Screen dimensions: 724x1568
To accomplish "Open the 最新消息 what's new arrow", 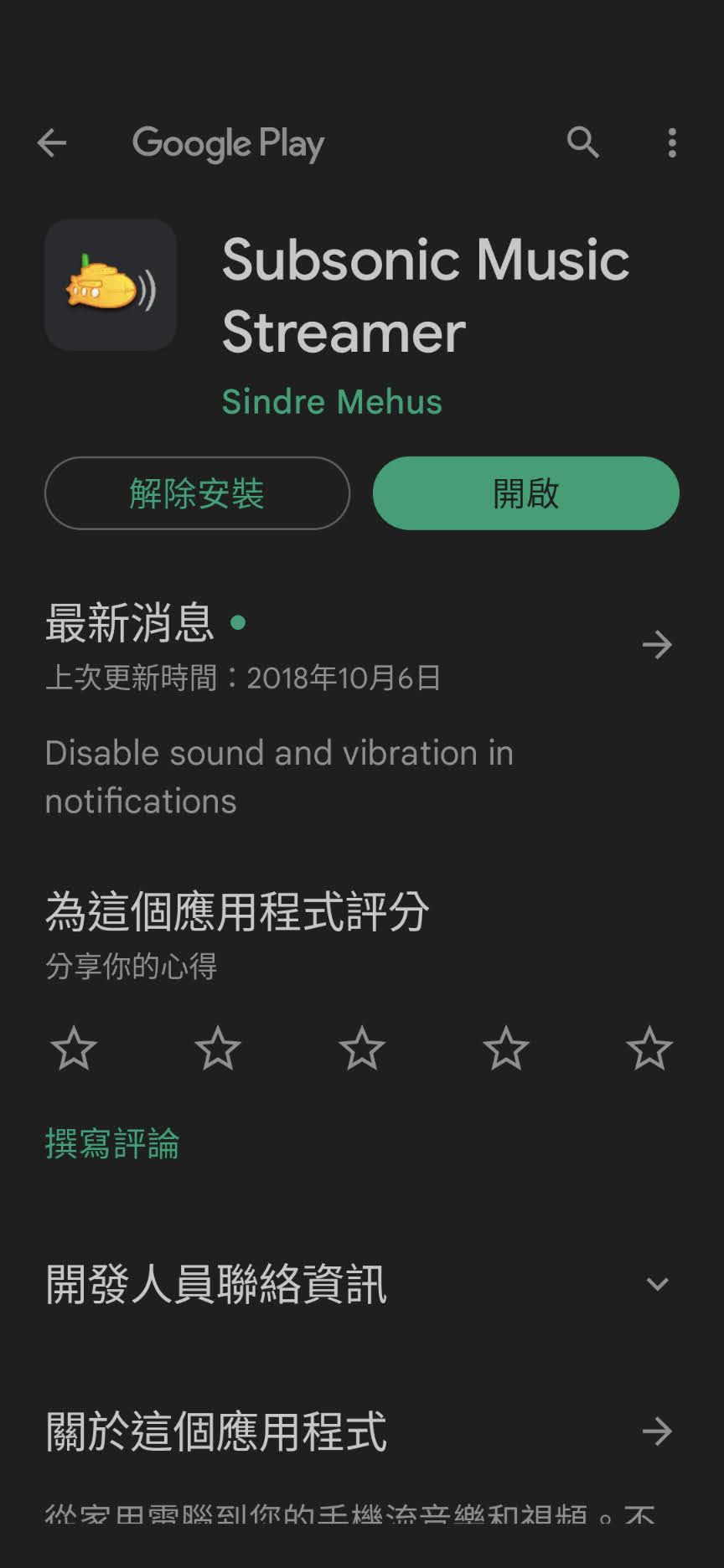I will click(657, 644).
